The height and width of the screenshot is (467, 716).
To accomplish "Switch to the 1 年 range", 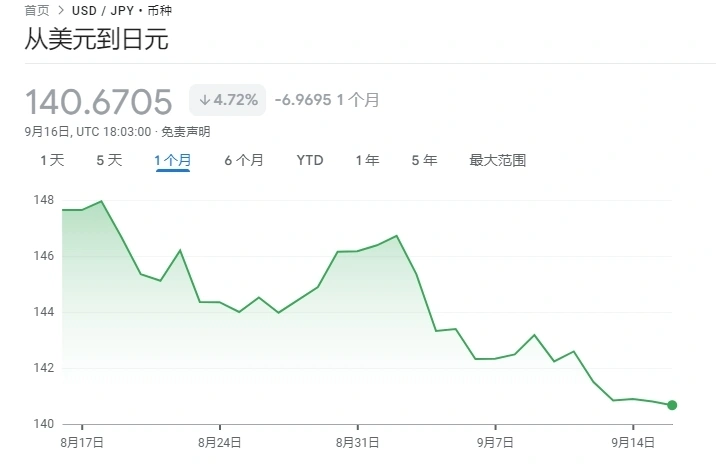I will (367, 160).
